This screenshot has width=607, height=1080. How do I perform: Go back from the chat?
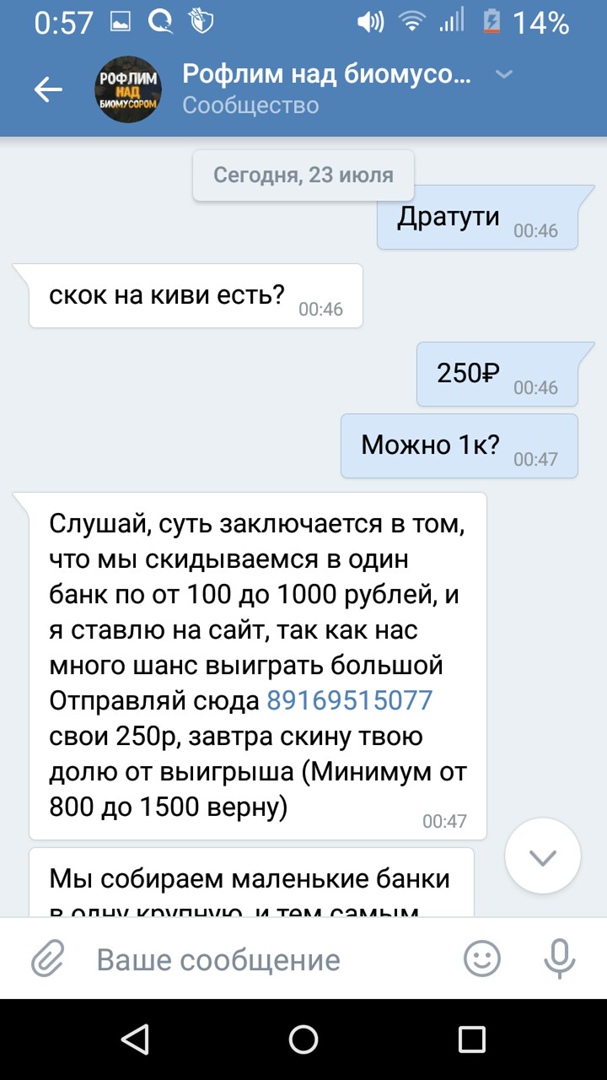coord(48,89)
